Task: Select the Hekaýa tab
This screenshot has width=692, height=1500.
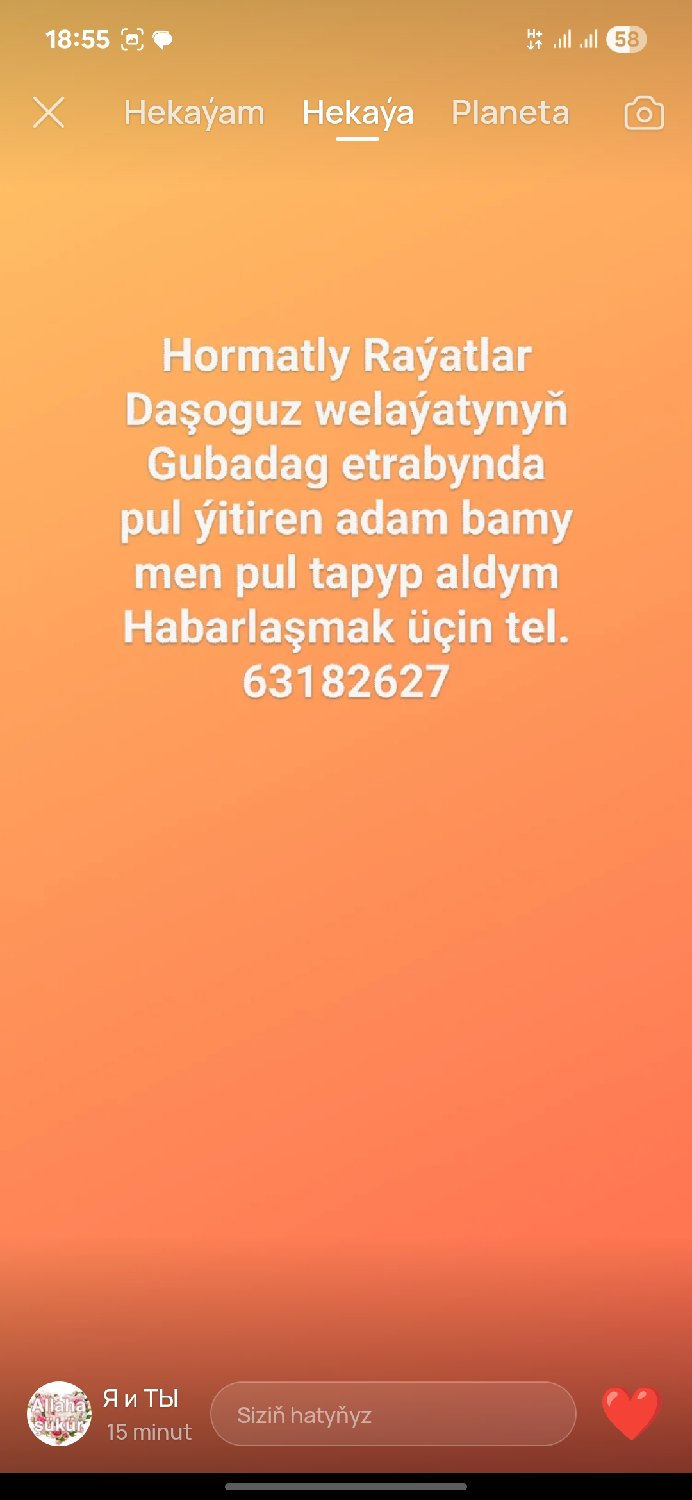Action: pos(358,113)
